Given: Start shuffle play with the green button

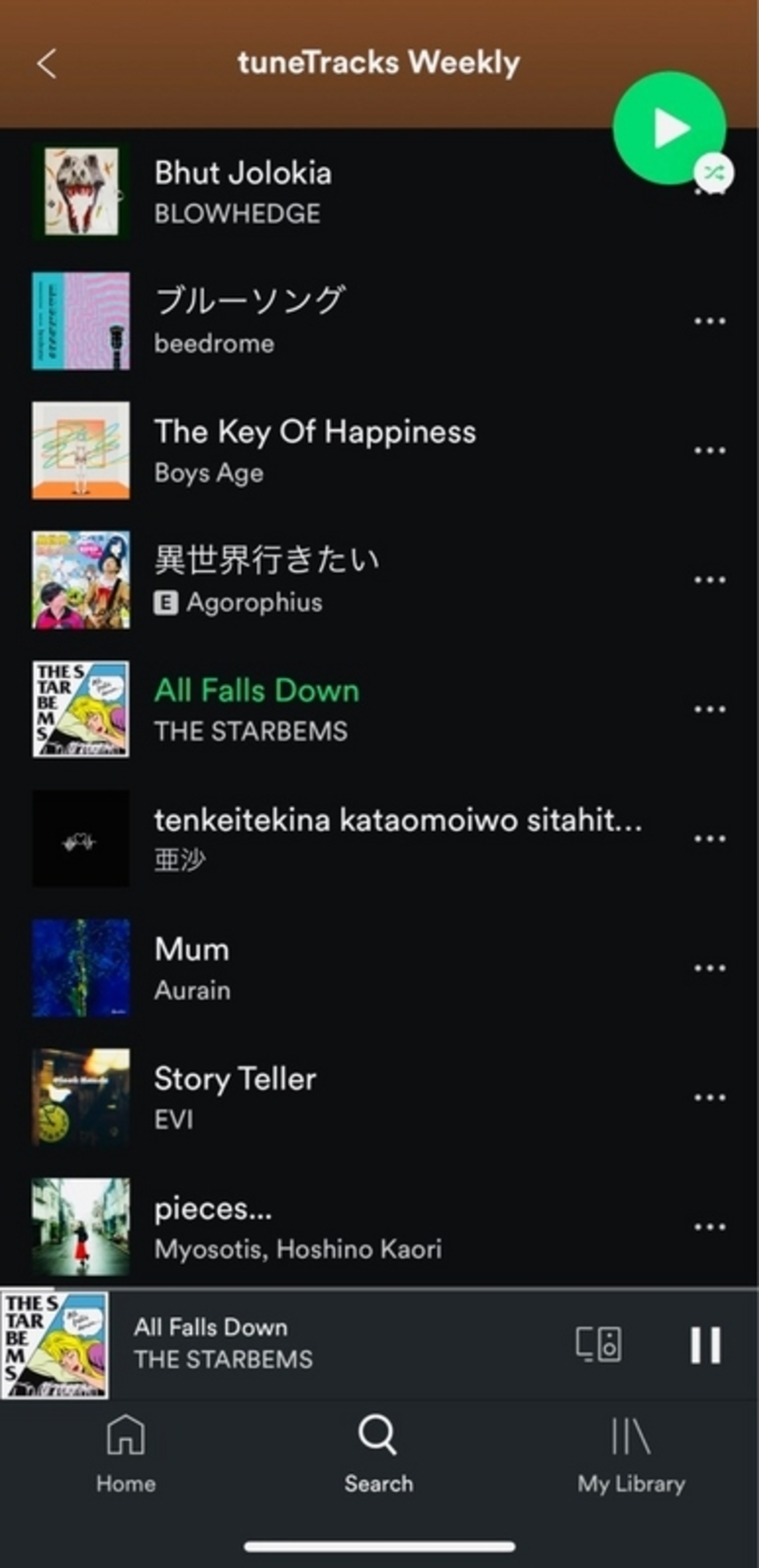Looking at the screenshot, I should pos(669,128).
